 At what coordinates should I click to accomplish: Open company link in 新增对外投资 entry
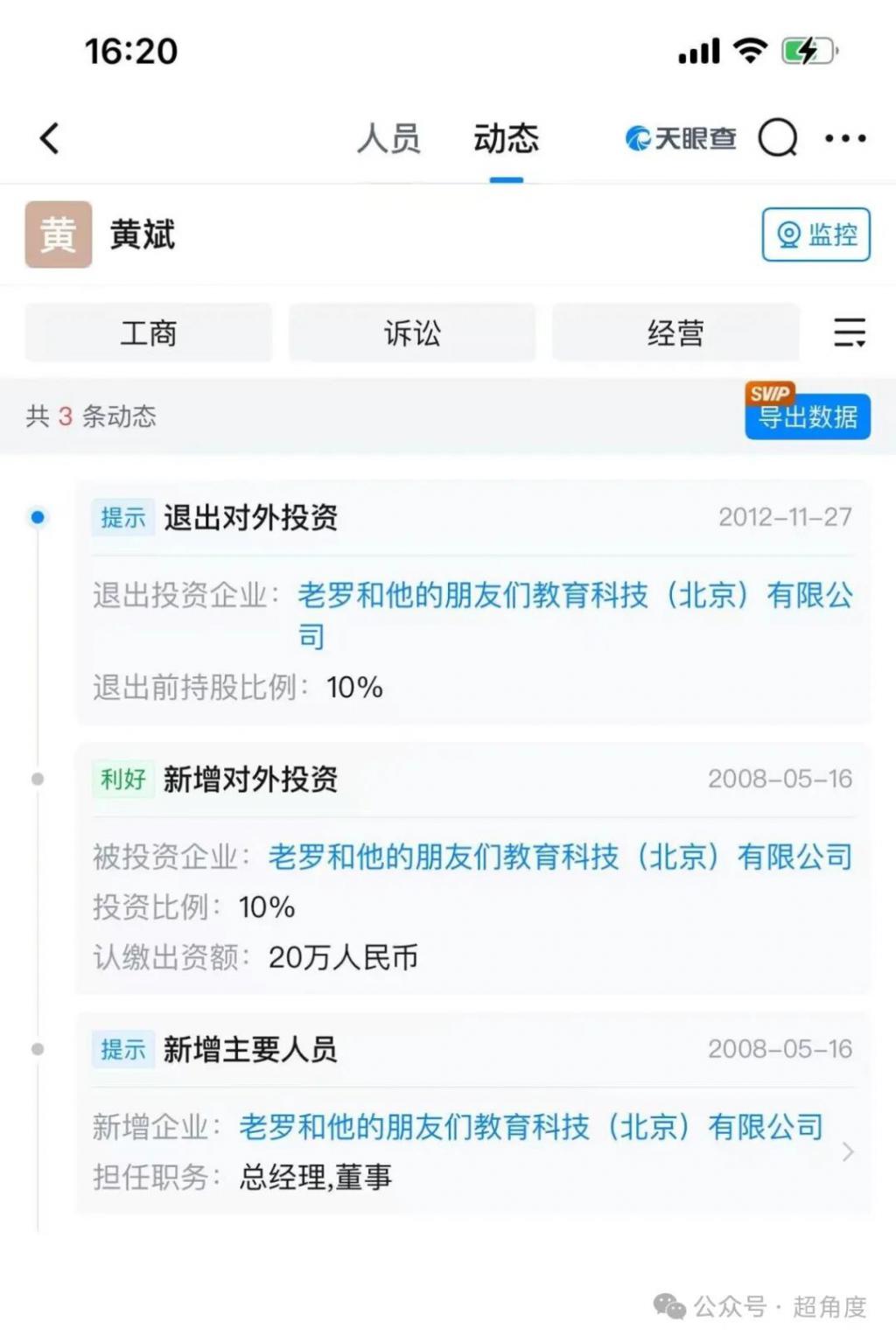pos(560,857)
